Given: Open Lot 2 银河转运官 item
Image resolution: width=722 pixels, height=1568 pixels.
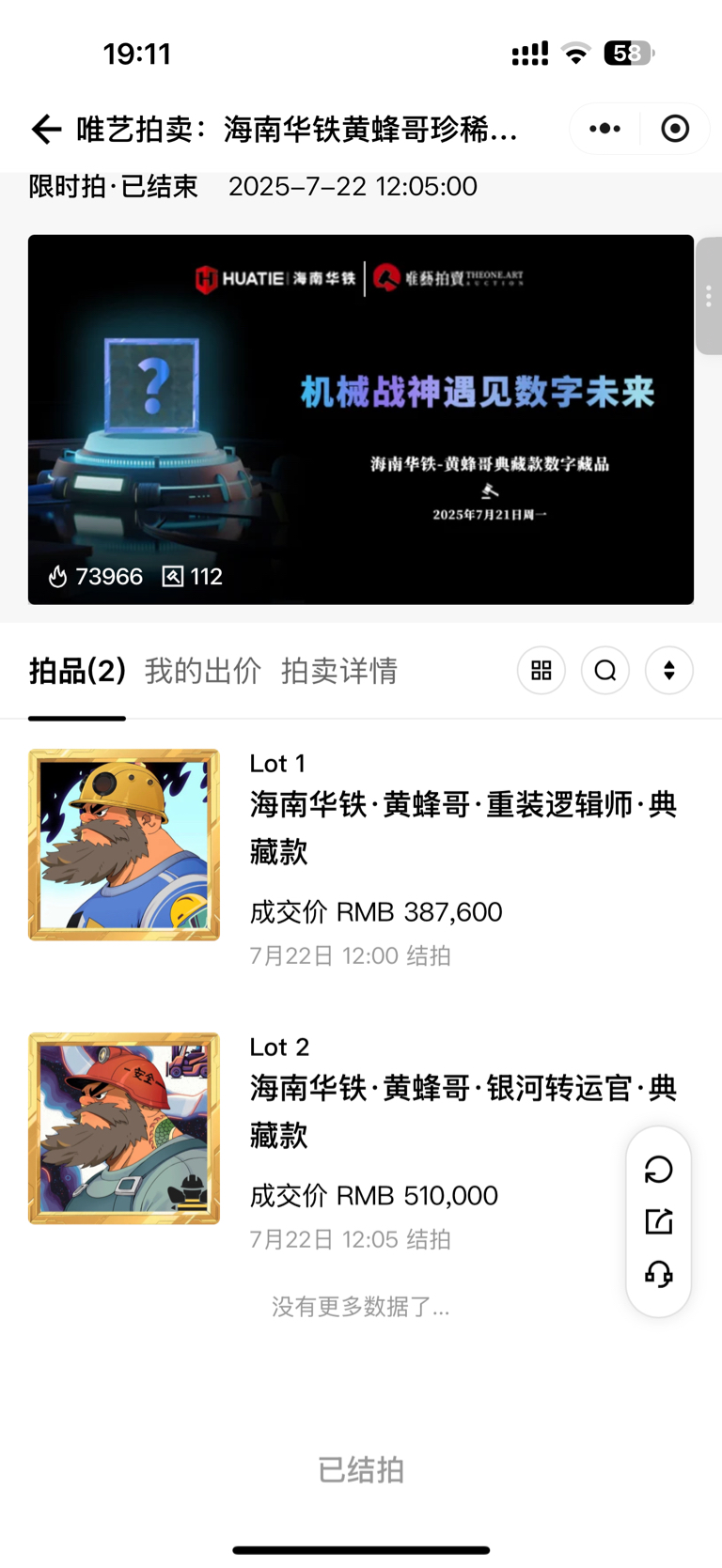Looking at the screenshot, I should pos(361,1143).
